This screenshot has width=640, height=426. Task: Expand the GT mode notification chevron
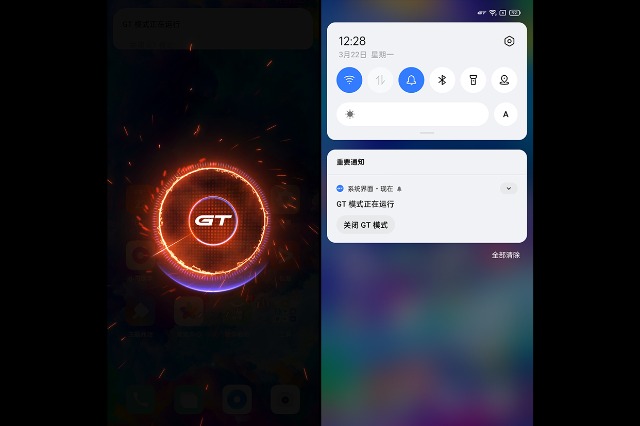(508, 188)
